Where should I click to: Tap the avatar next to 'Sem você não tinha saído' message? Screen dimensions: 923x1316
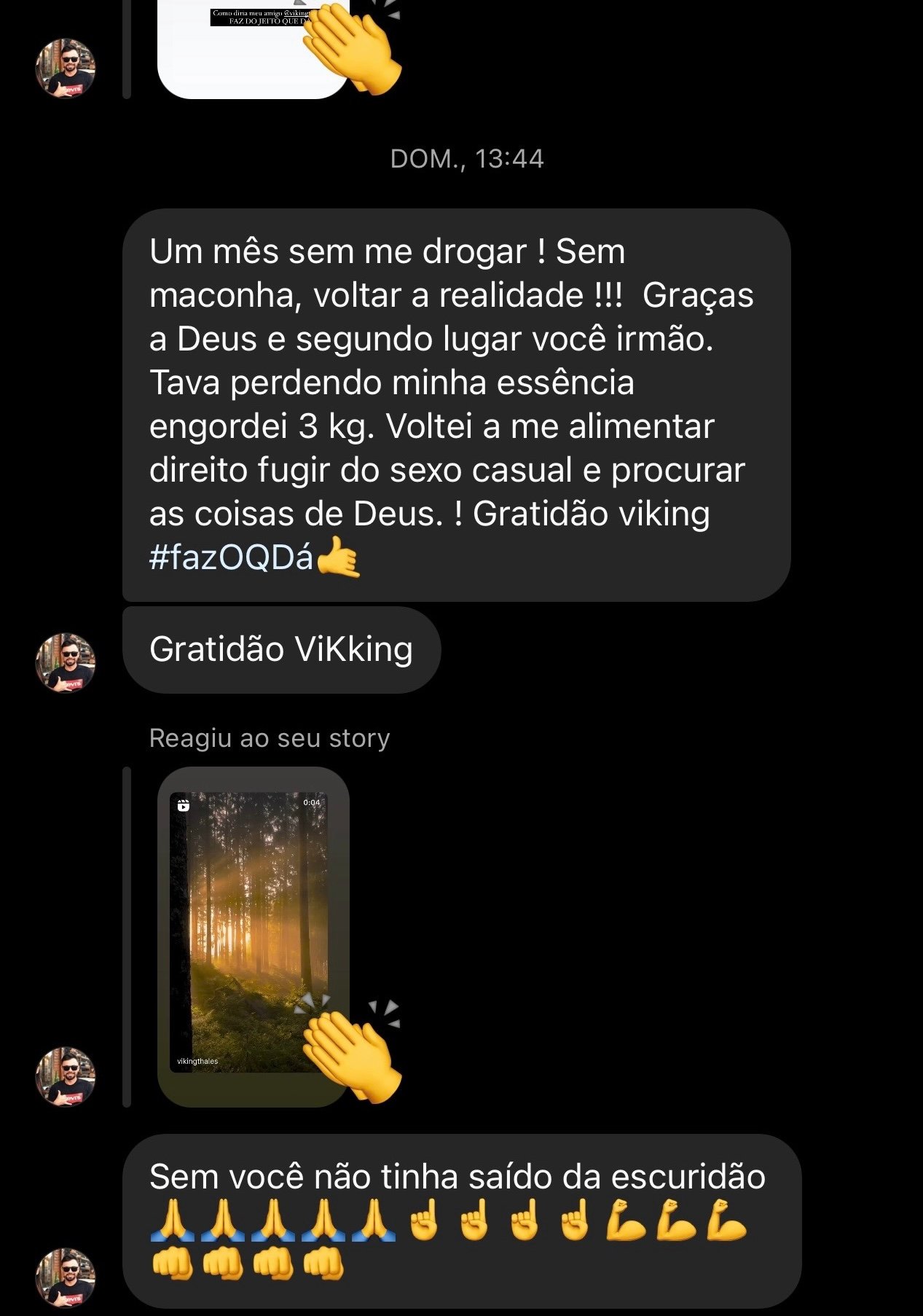(66, 1277)
